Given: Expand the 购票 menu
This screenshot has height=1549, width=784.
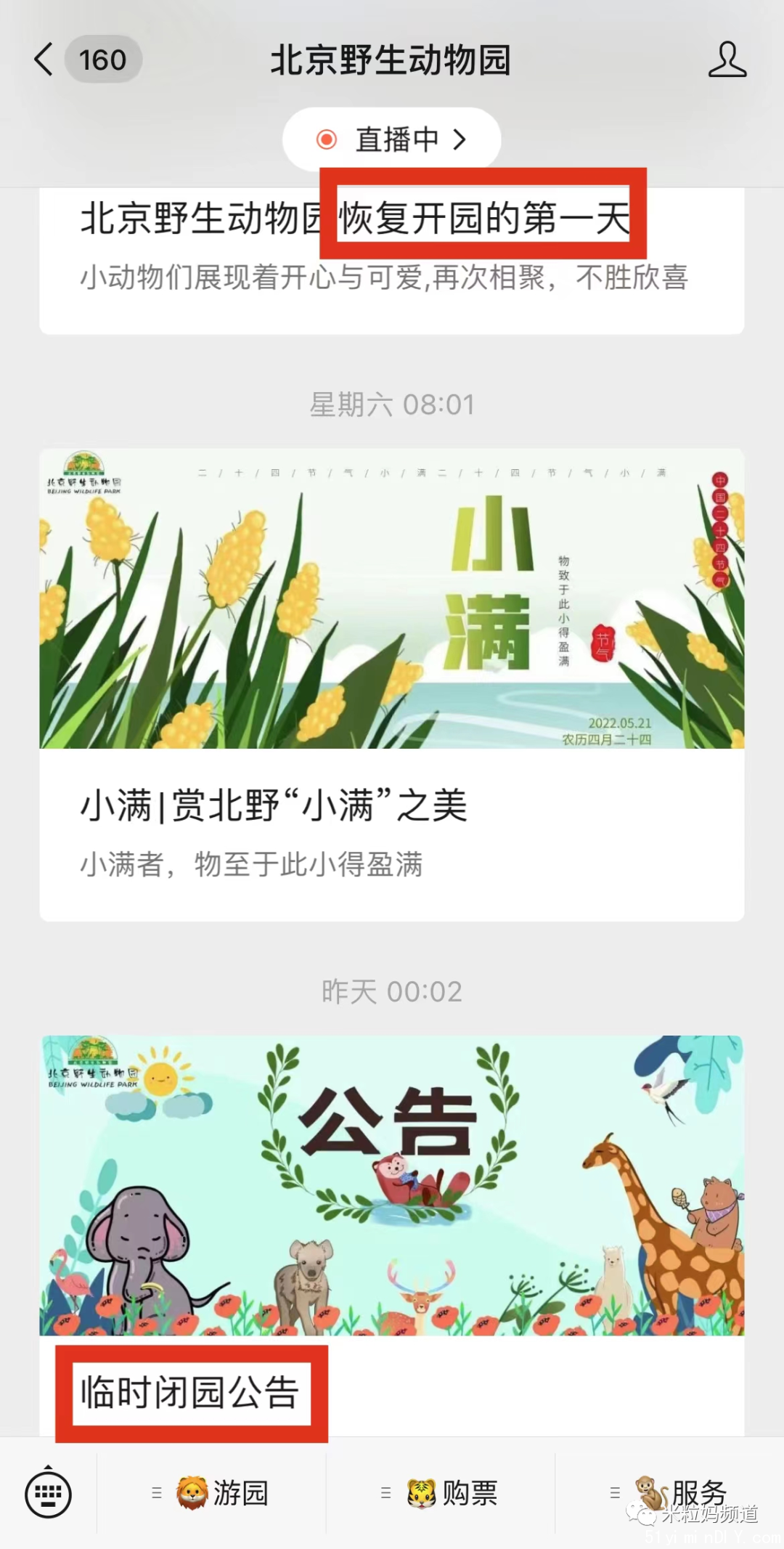Looking at the screenshot, I should [441, 1493].
